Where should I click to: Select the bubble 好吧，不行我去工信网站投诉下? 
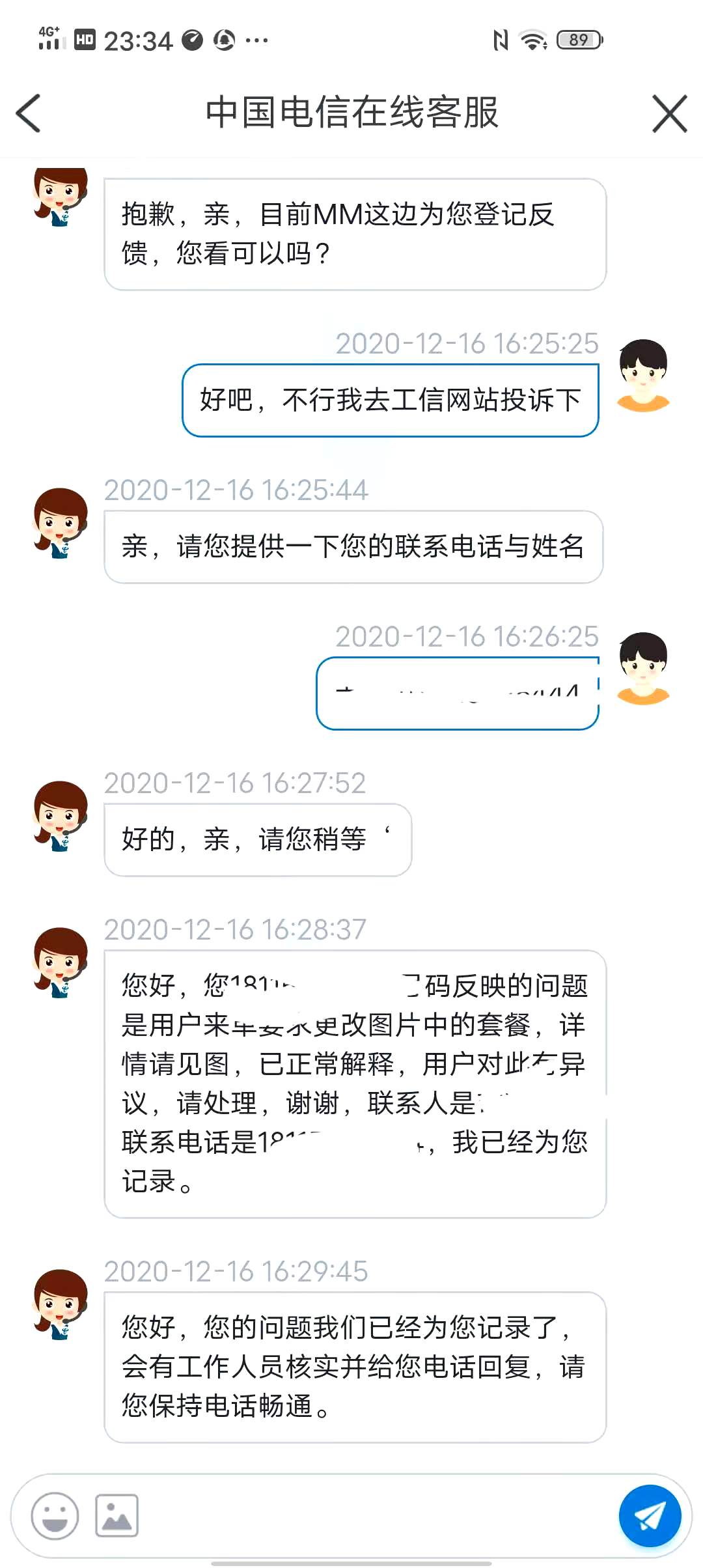pos(389,400)
